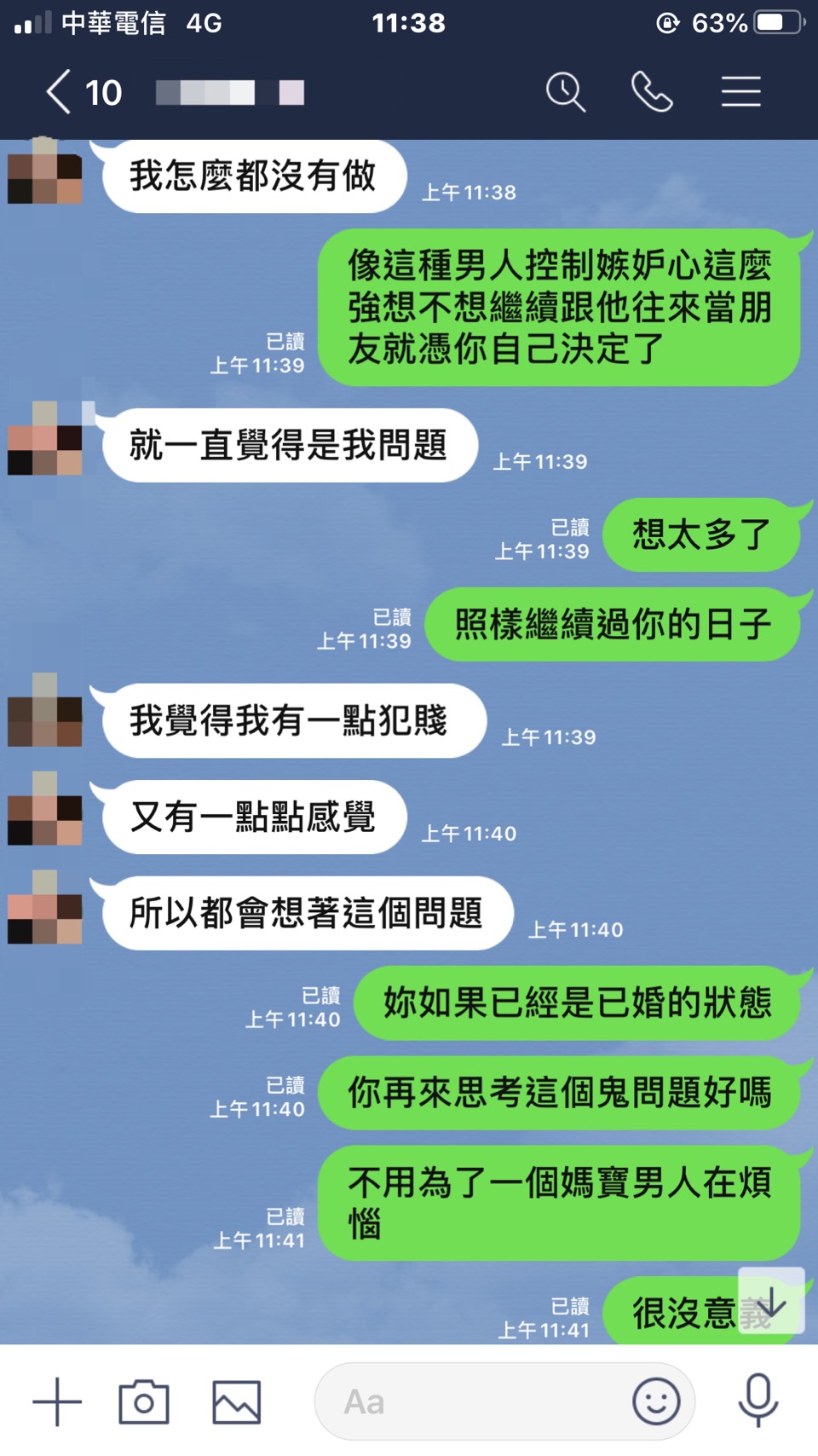Open the chat menu

coord(740,92)
